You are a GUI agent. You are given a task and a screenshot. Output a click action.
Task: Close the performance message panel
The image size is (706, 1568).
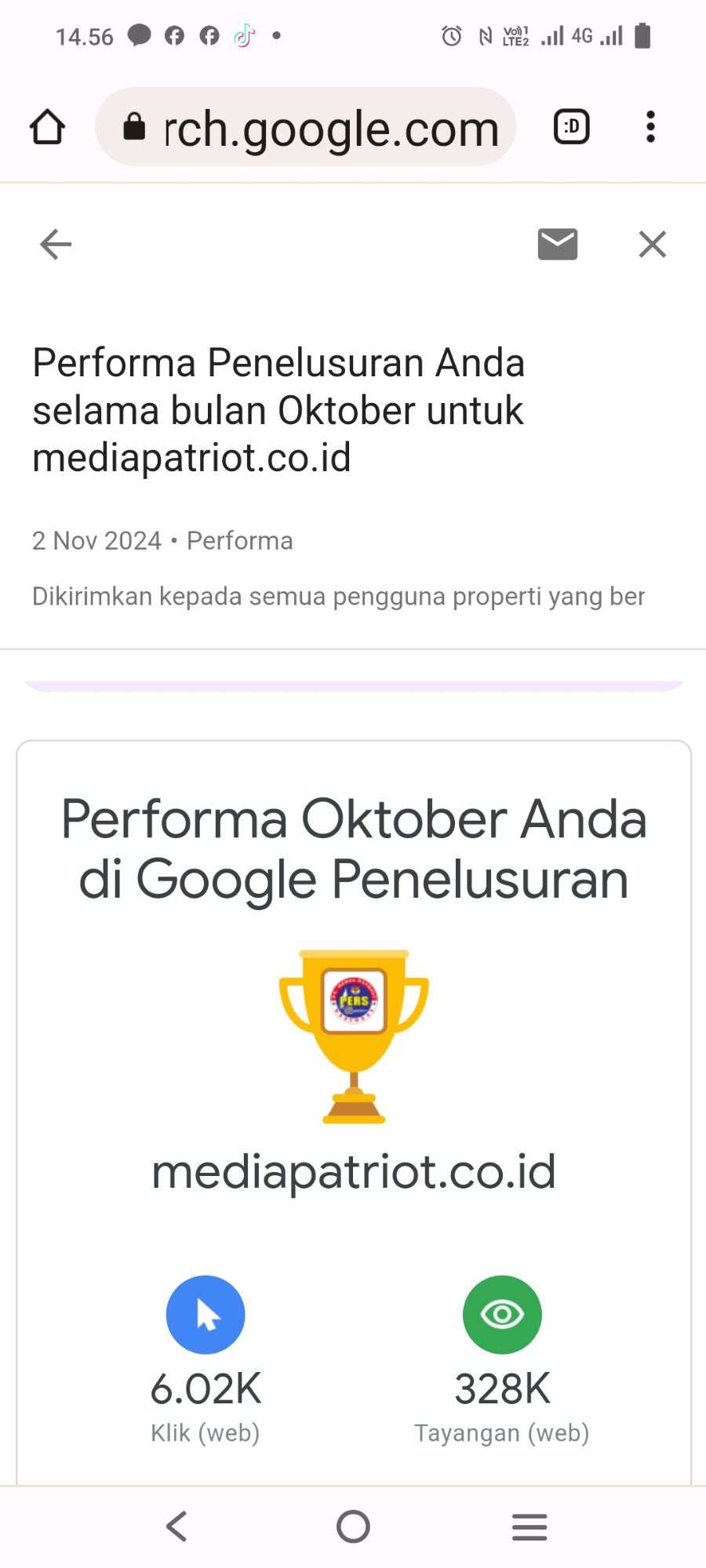point(652,245)
